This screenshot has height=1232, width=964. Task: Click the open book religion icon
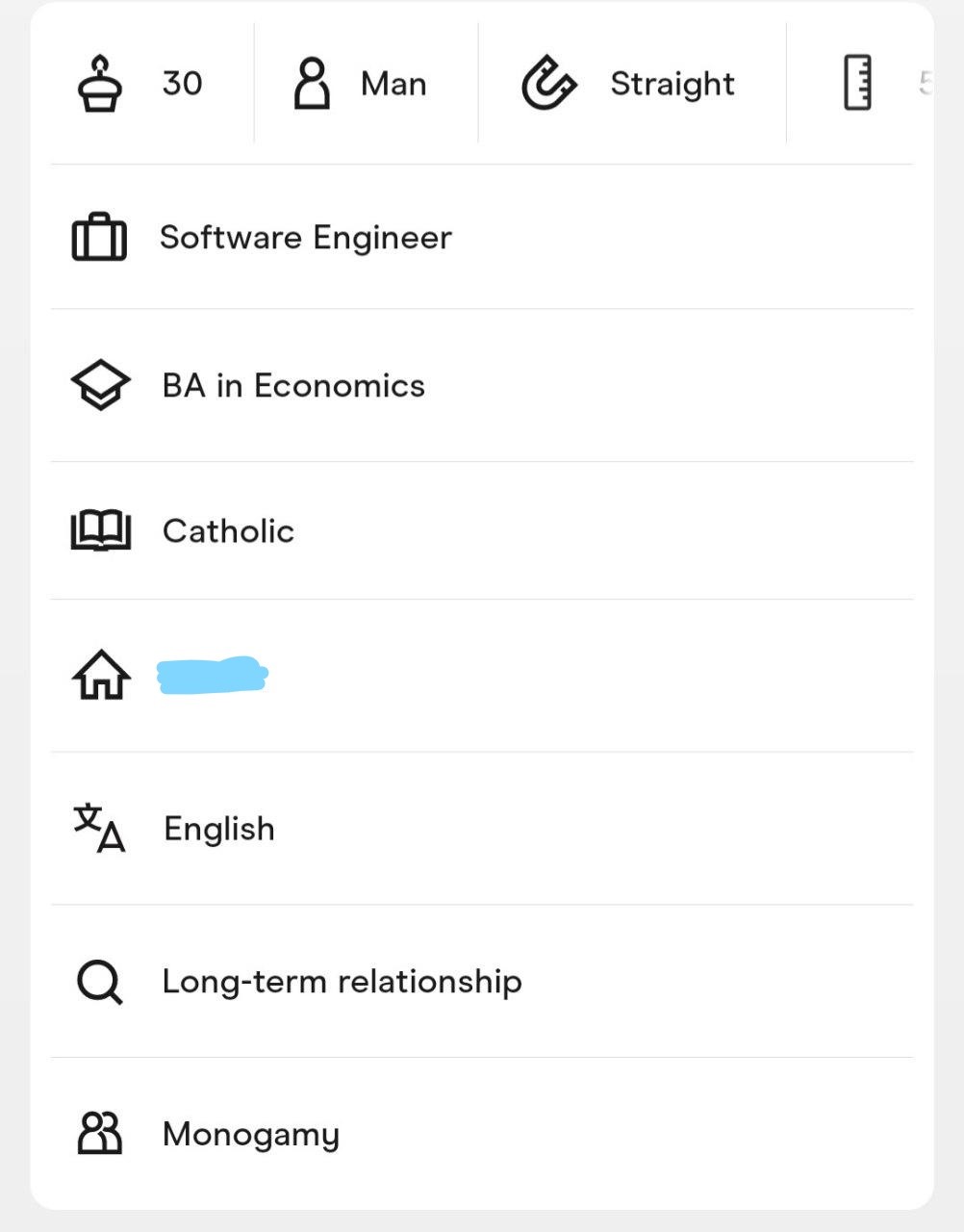(x=100, y=530)
